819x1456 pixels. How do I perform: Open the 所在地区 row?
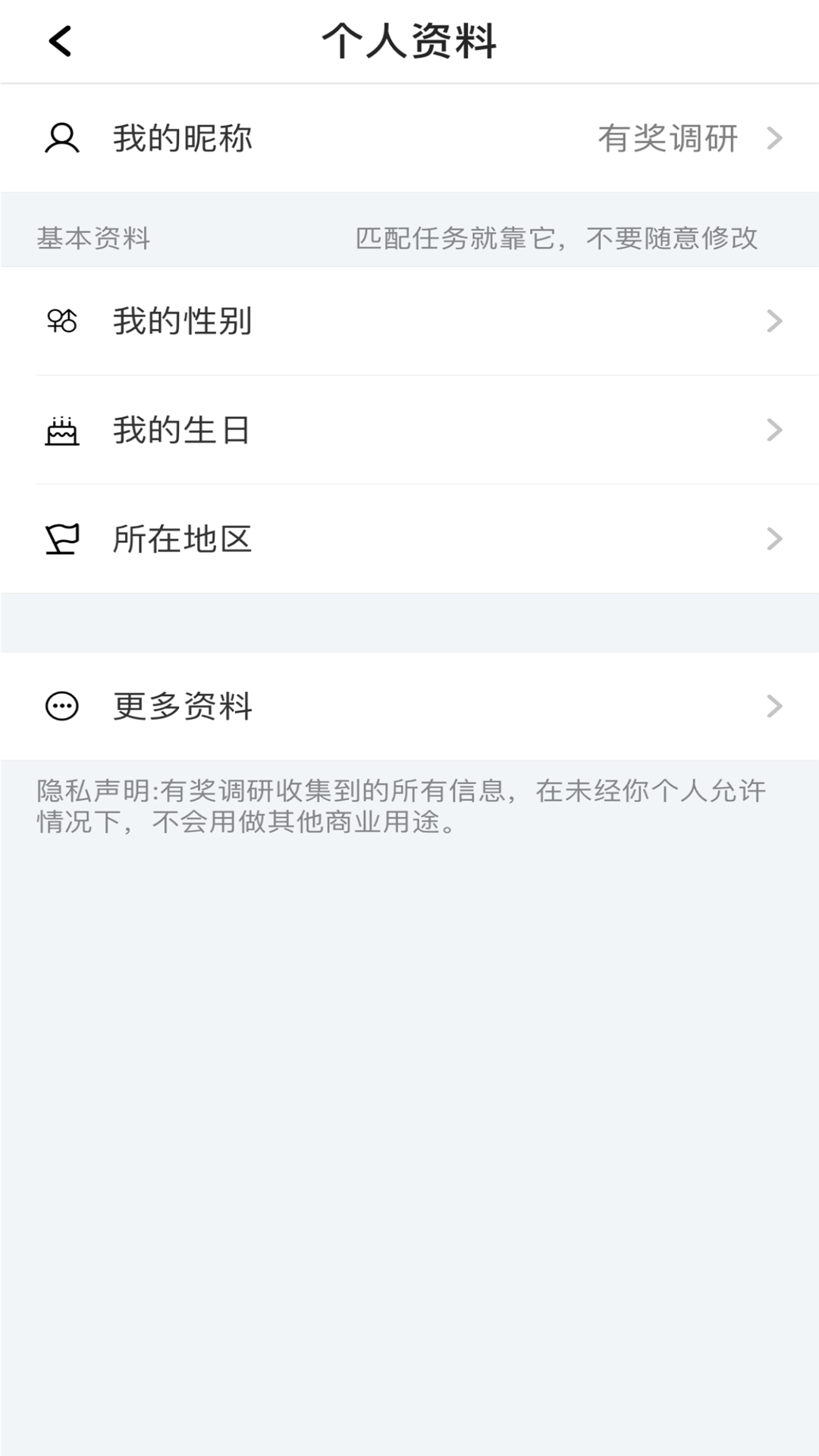pyautogui.click(x=409, y=539)
